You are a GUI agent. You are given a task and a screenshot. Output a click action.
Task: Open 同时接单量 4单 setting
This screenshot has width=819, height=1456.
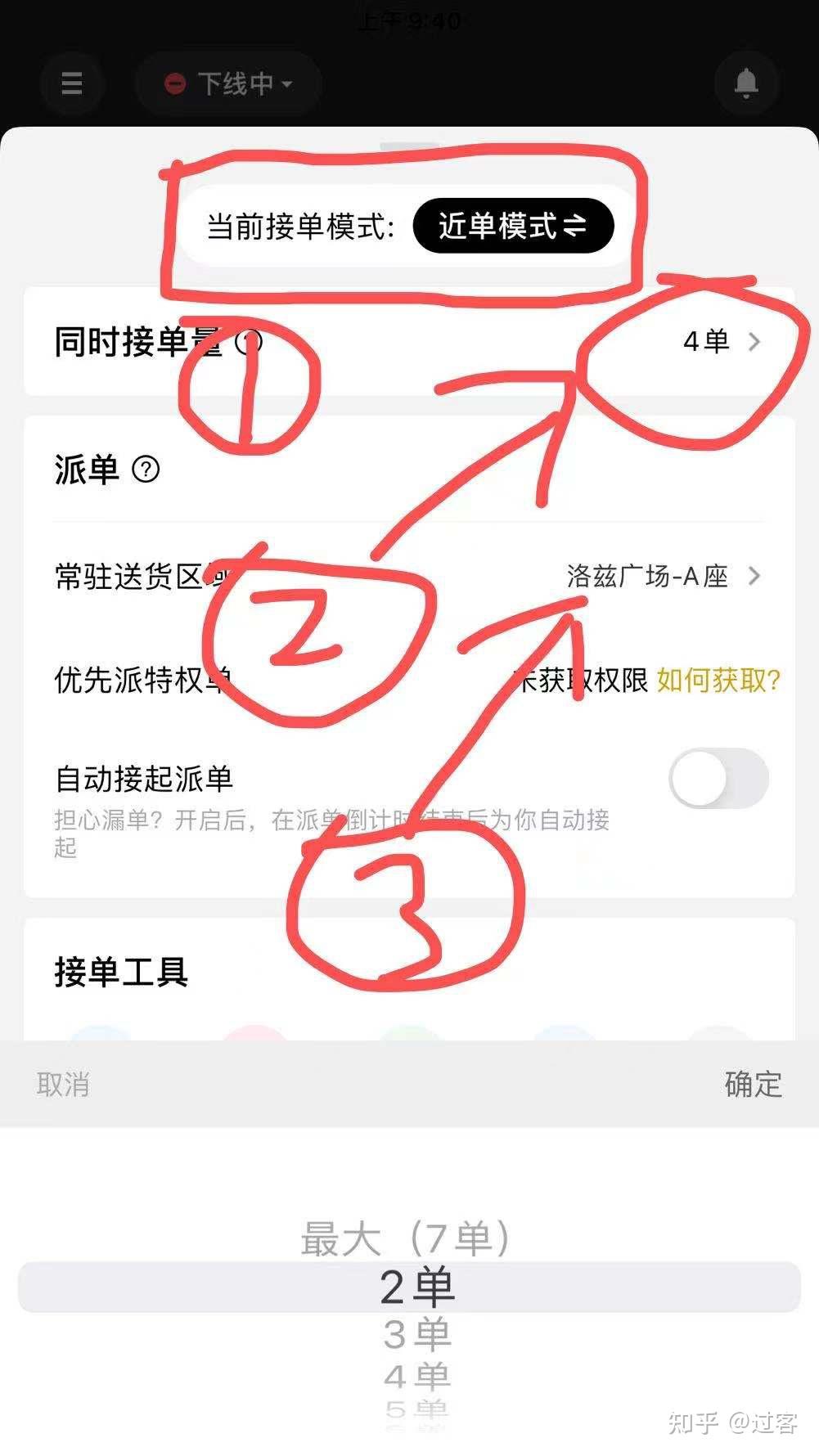click(x=409, y=341)
